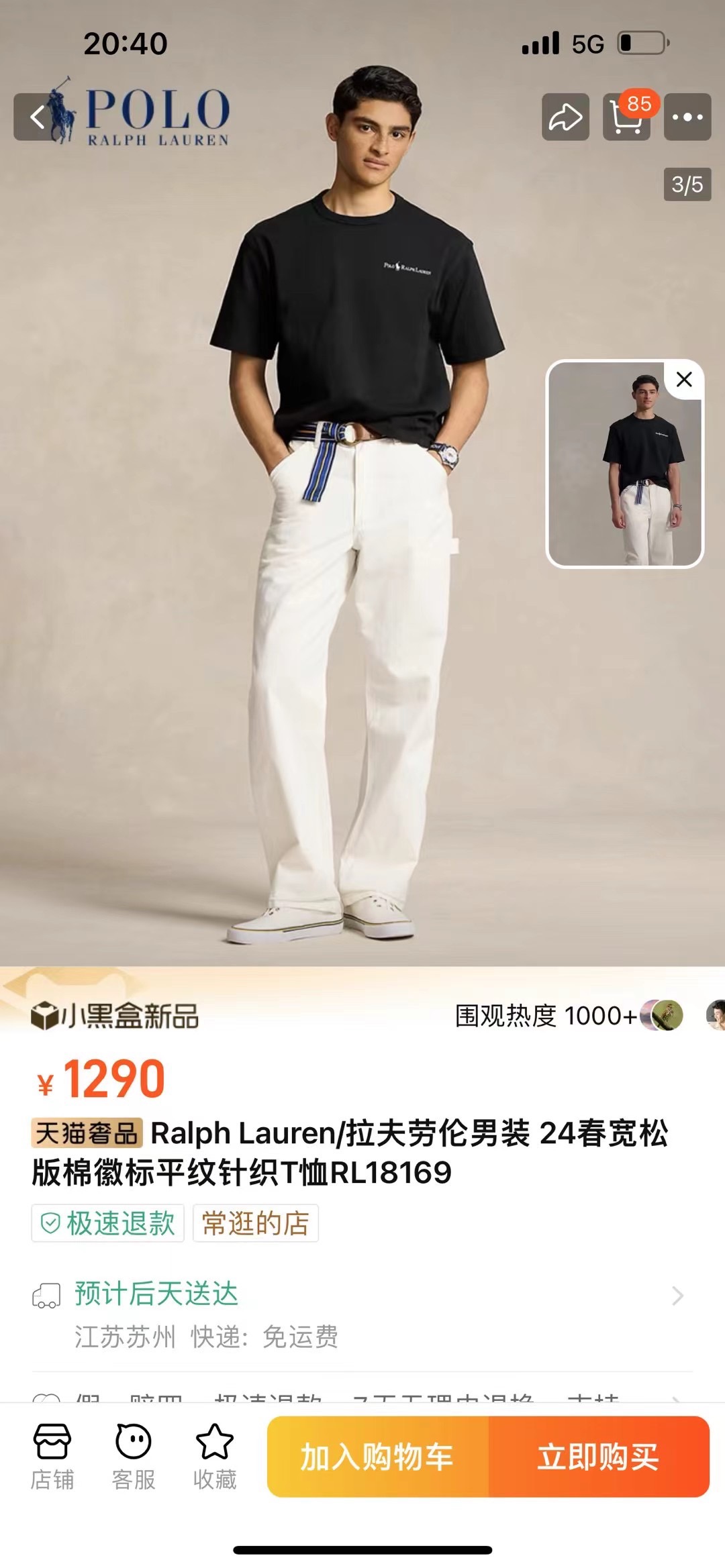Open the 店铺 store page

tap(52, 1457)
